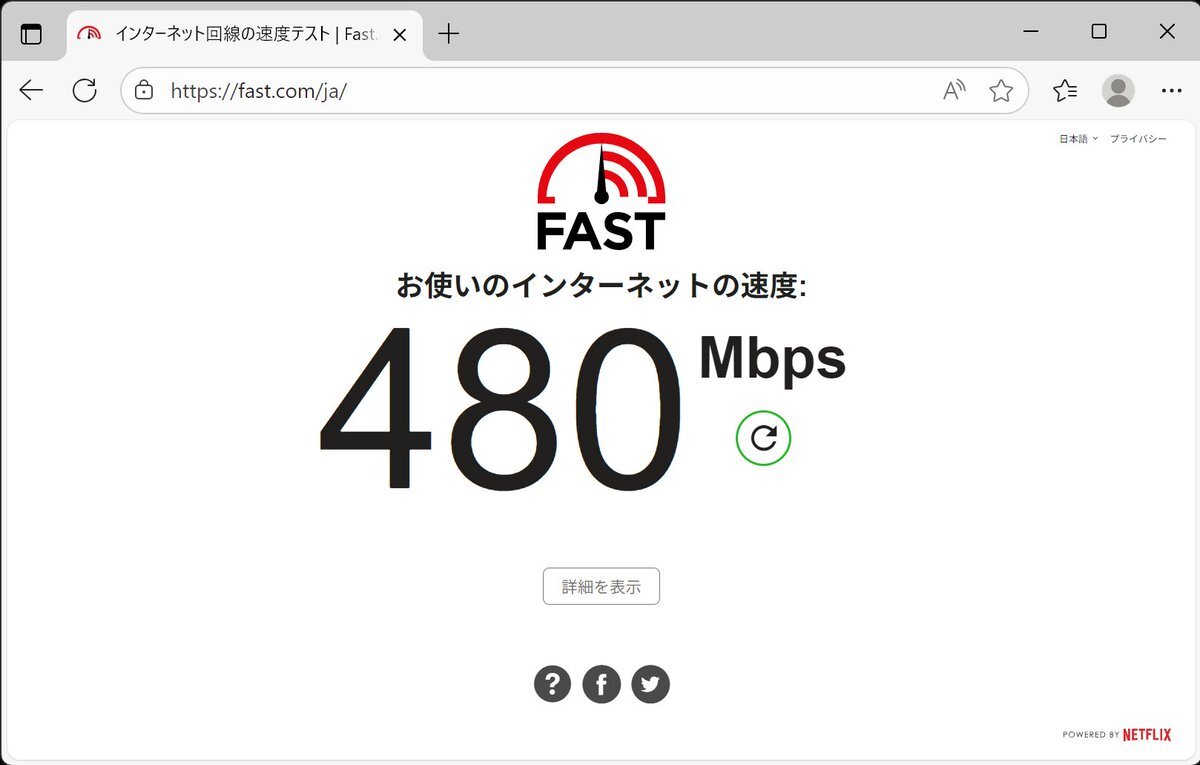
Task: Open a new browser tab
Action: [x=449, y=33]
